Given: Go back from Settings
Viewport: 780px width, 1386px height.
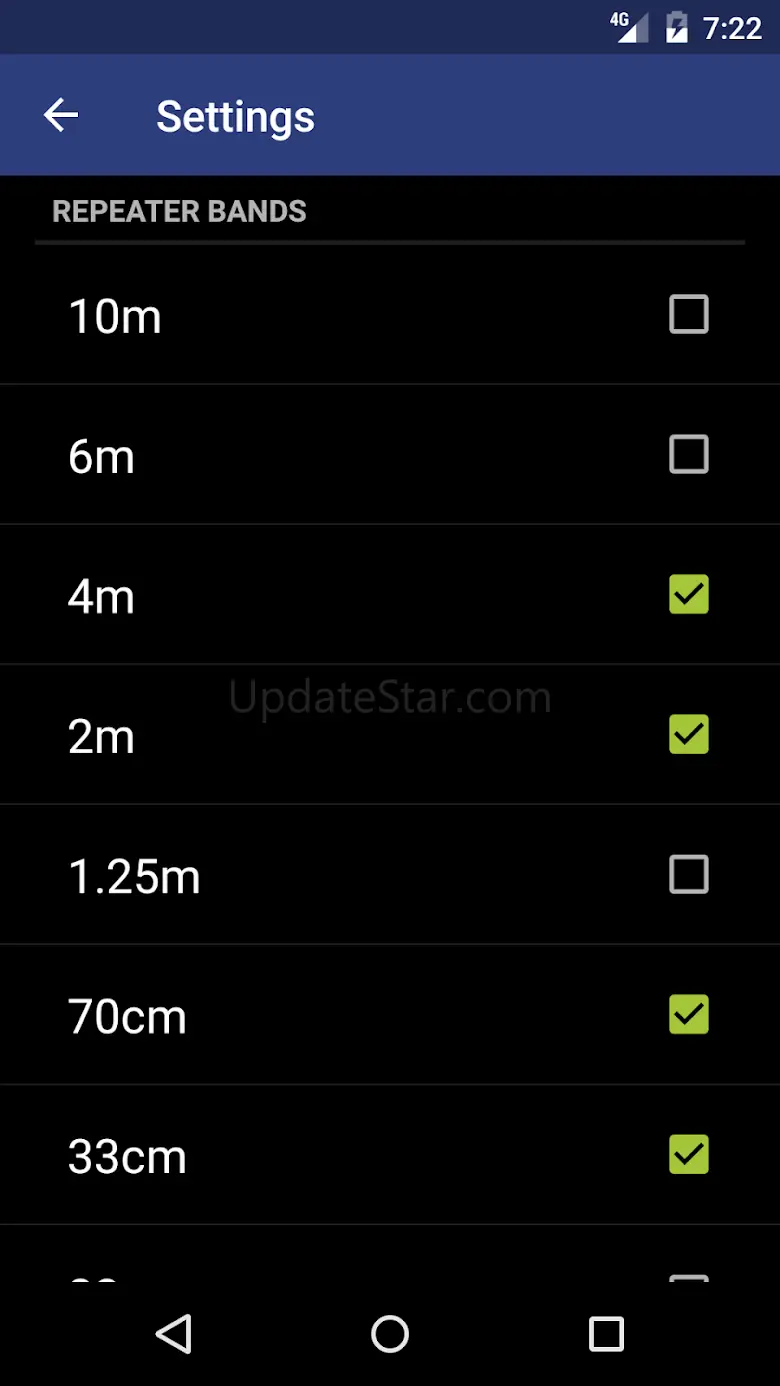Looking at the screenshot, I should 61,116.
